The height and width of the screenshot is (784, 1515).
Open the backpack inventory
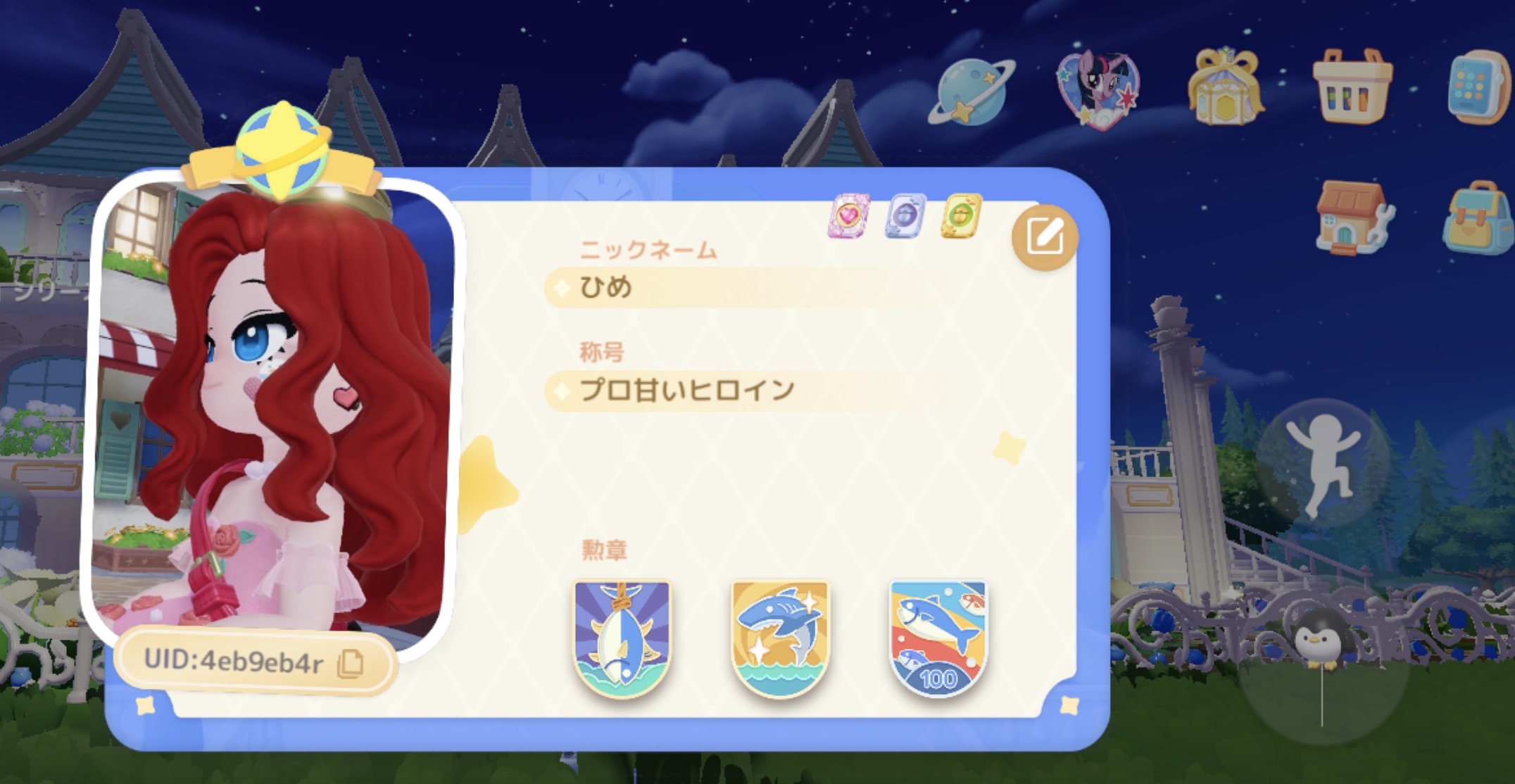[1478, 217]
